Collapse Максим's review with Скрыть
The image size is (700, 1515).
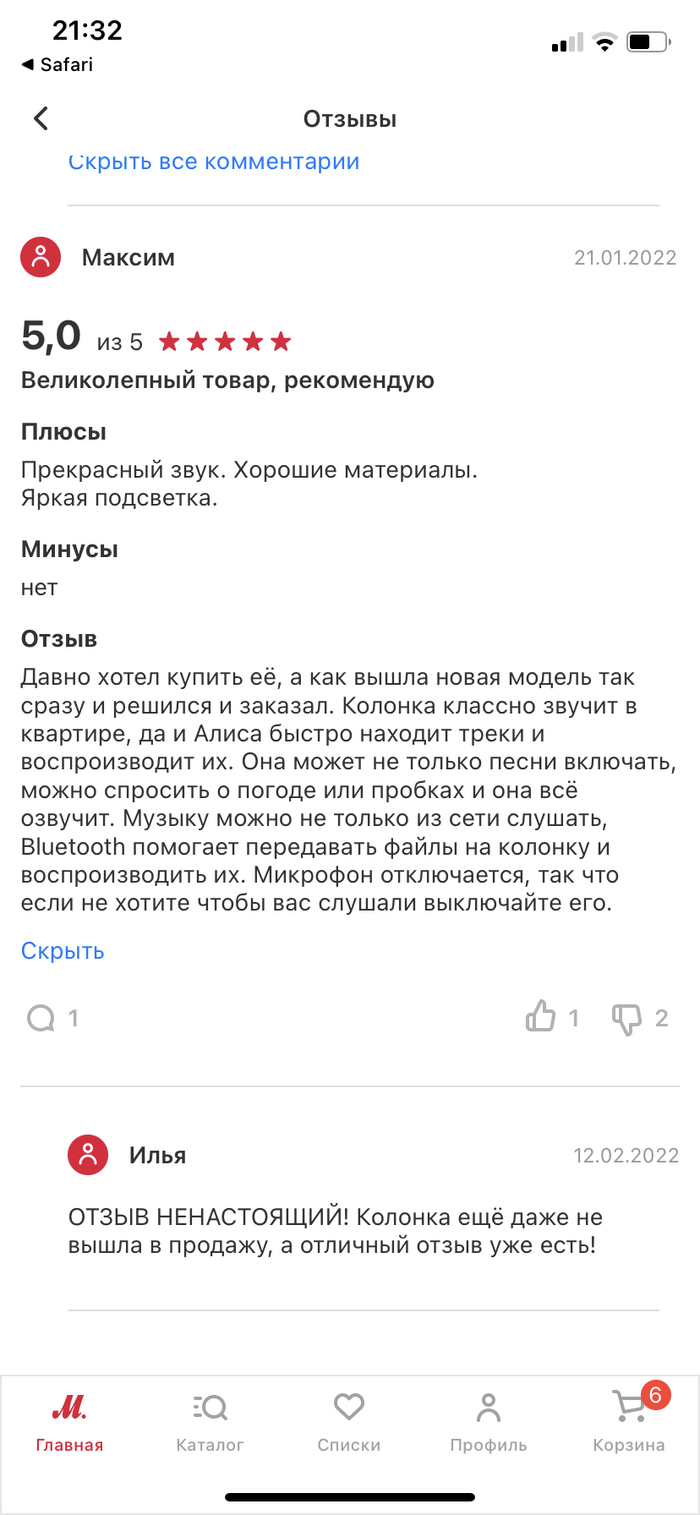(x=62, y=951)
